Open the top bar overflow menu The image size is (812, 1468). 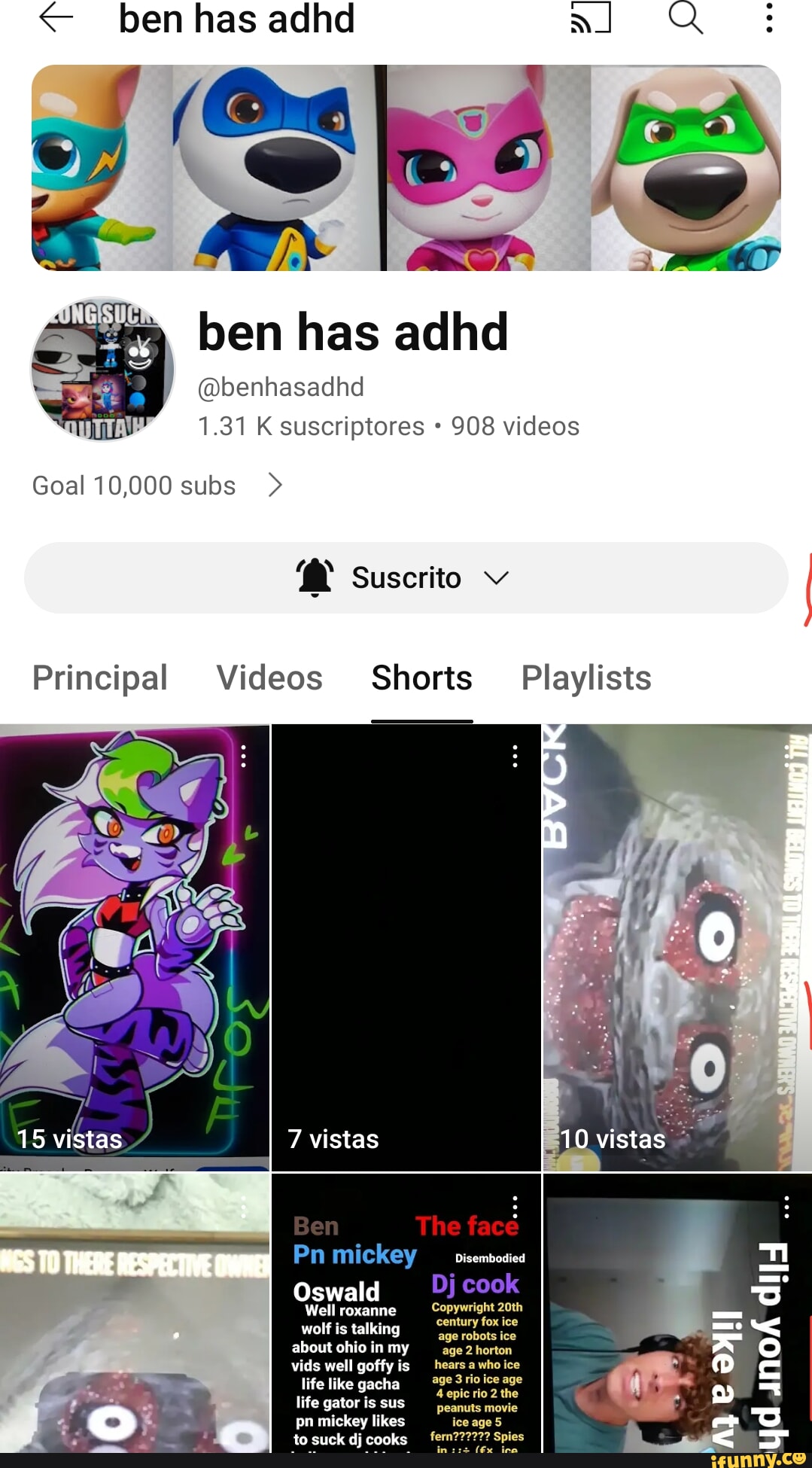768,18
